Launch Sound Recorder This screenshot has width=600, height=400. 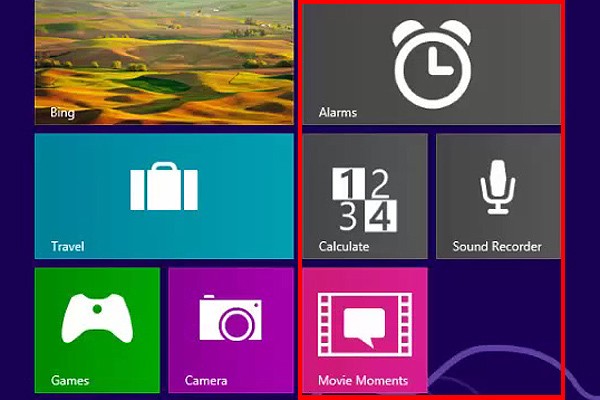497,196
